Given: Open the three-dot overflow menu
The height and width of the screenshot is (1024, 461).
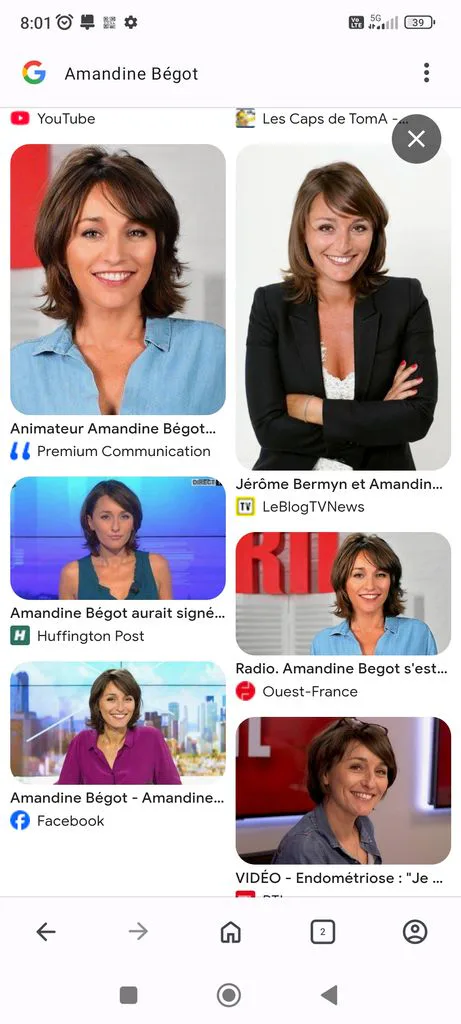Looking at the screenshot, I should tap(426, 72).
